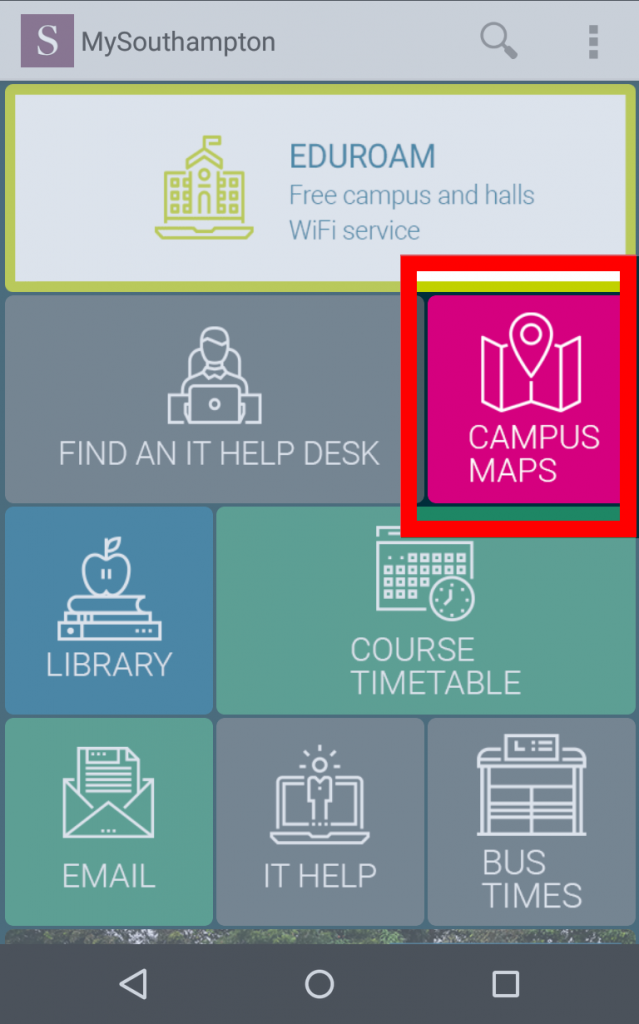The image size is (639, 1024).
Task: Open the recent apps button
Action: tap(505, 984)
